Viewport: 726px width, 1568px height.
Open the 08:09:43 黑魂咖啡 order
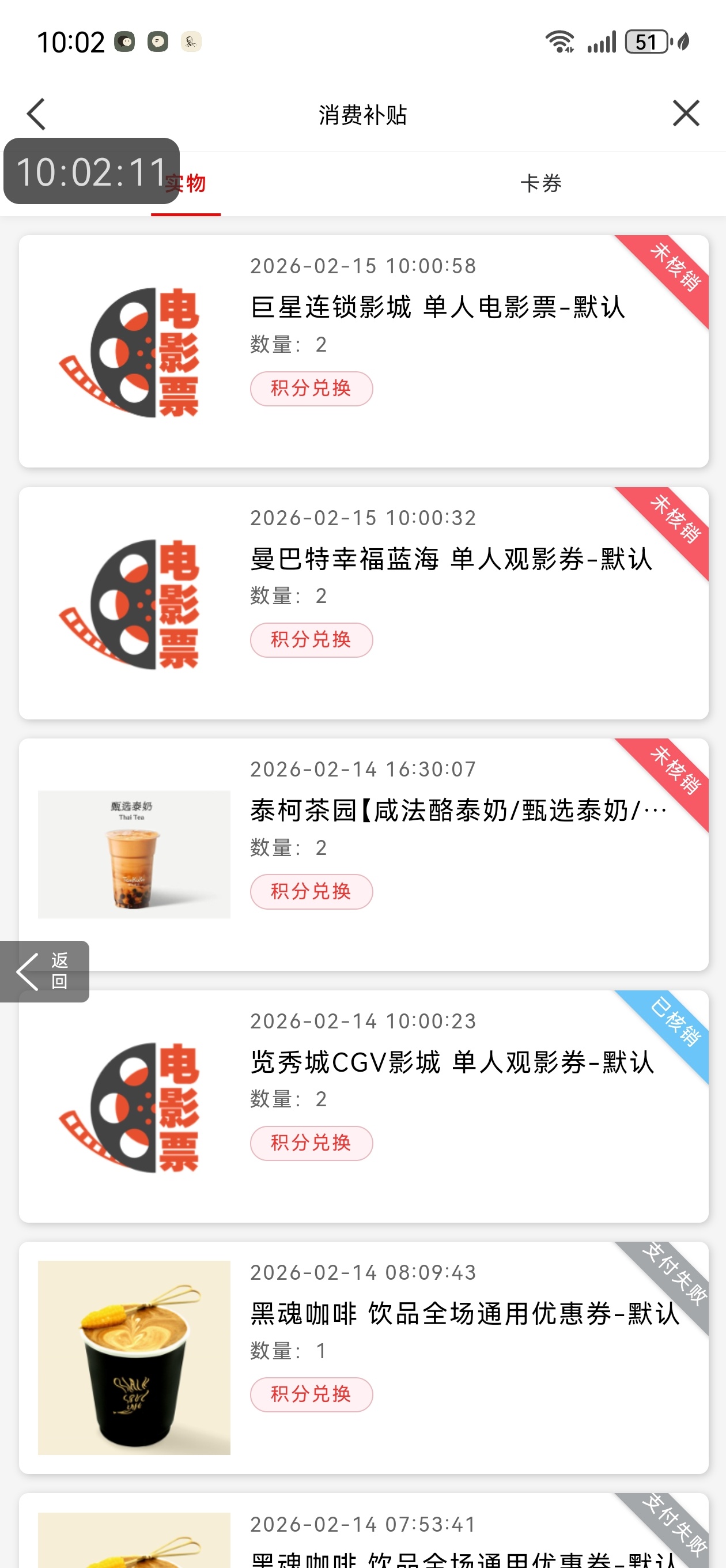[464, 1314]
